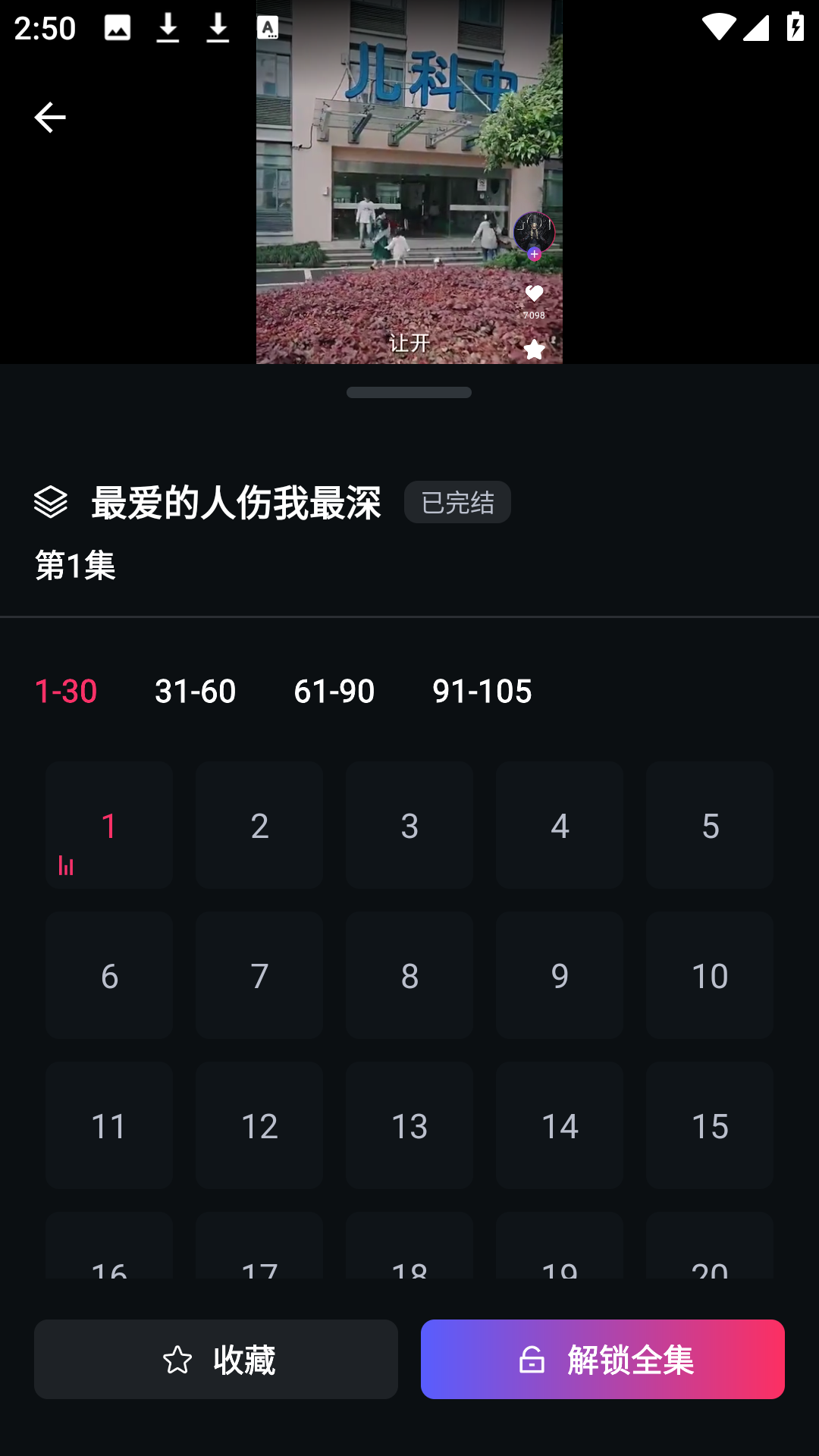The width and height of the screenshot is (819, 1456).
Task: Collapse the episode sheet via the drag handle
Action: (x=409, y=392)
